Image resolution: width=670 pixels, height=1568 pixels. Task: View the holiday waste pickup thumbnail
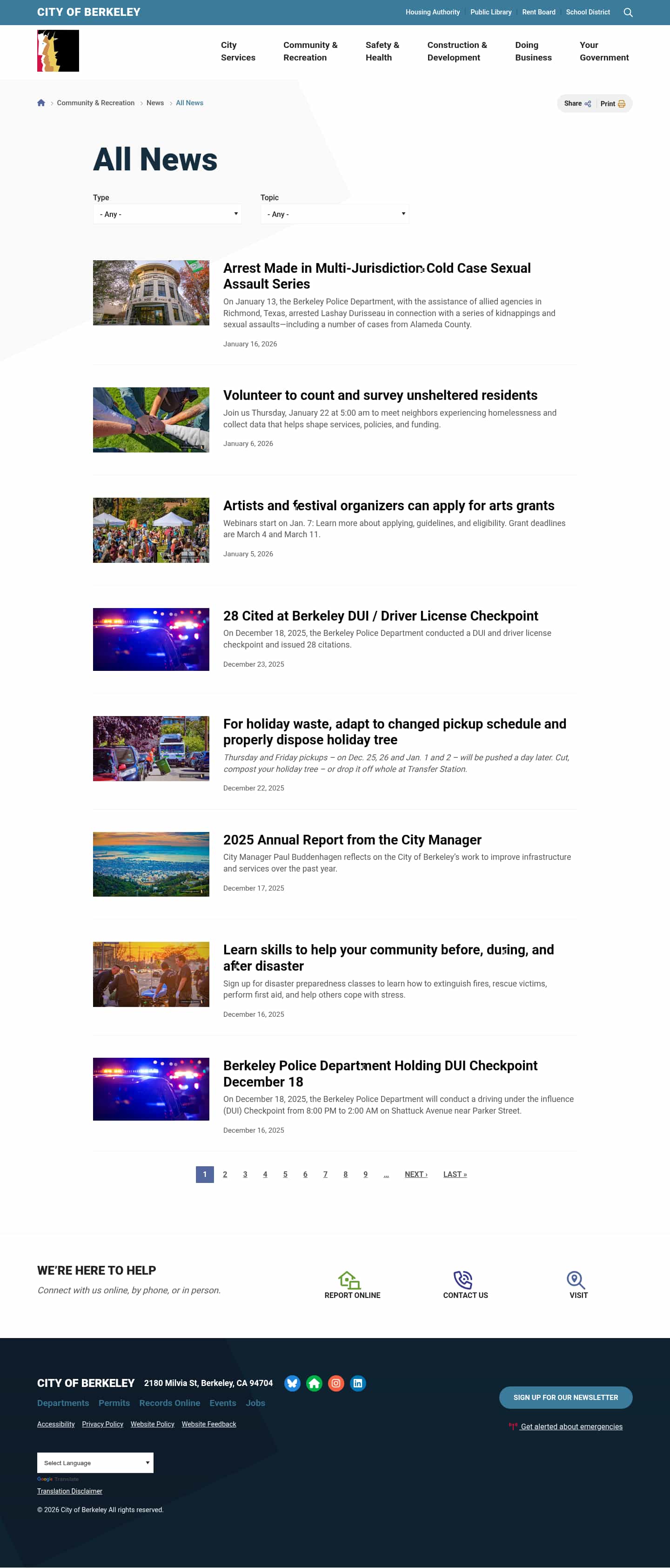[x=151, y=748]
